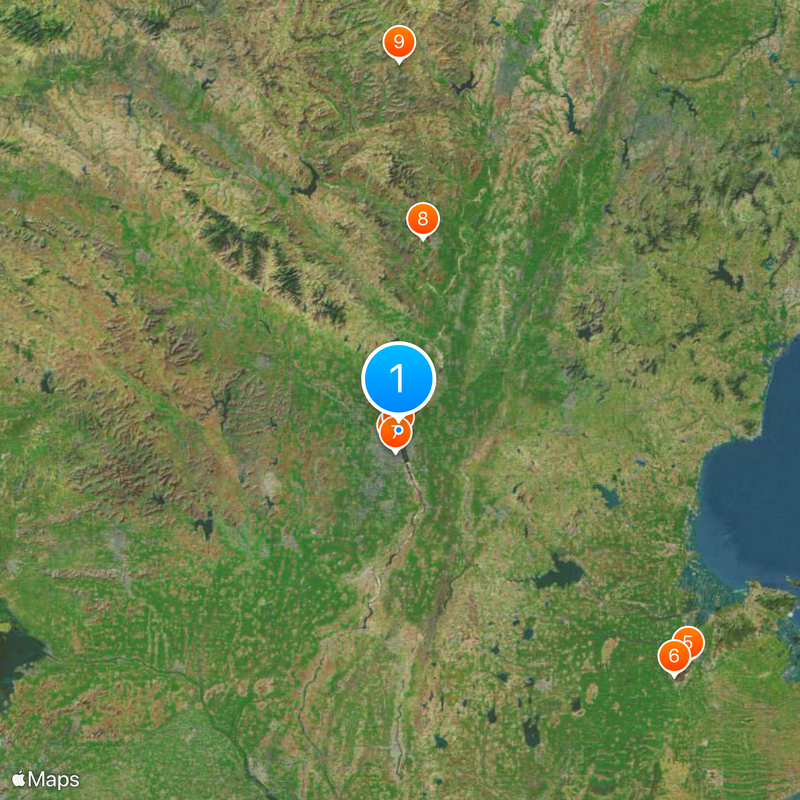Tap the orange pin numbered 9
This screenshot has height=800, width=800.
(399, 42)
